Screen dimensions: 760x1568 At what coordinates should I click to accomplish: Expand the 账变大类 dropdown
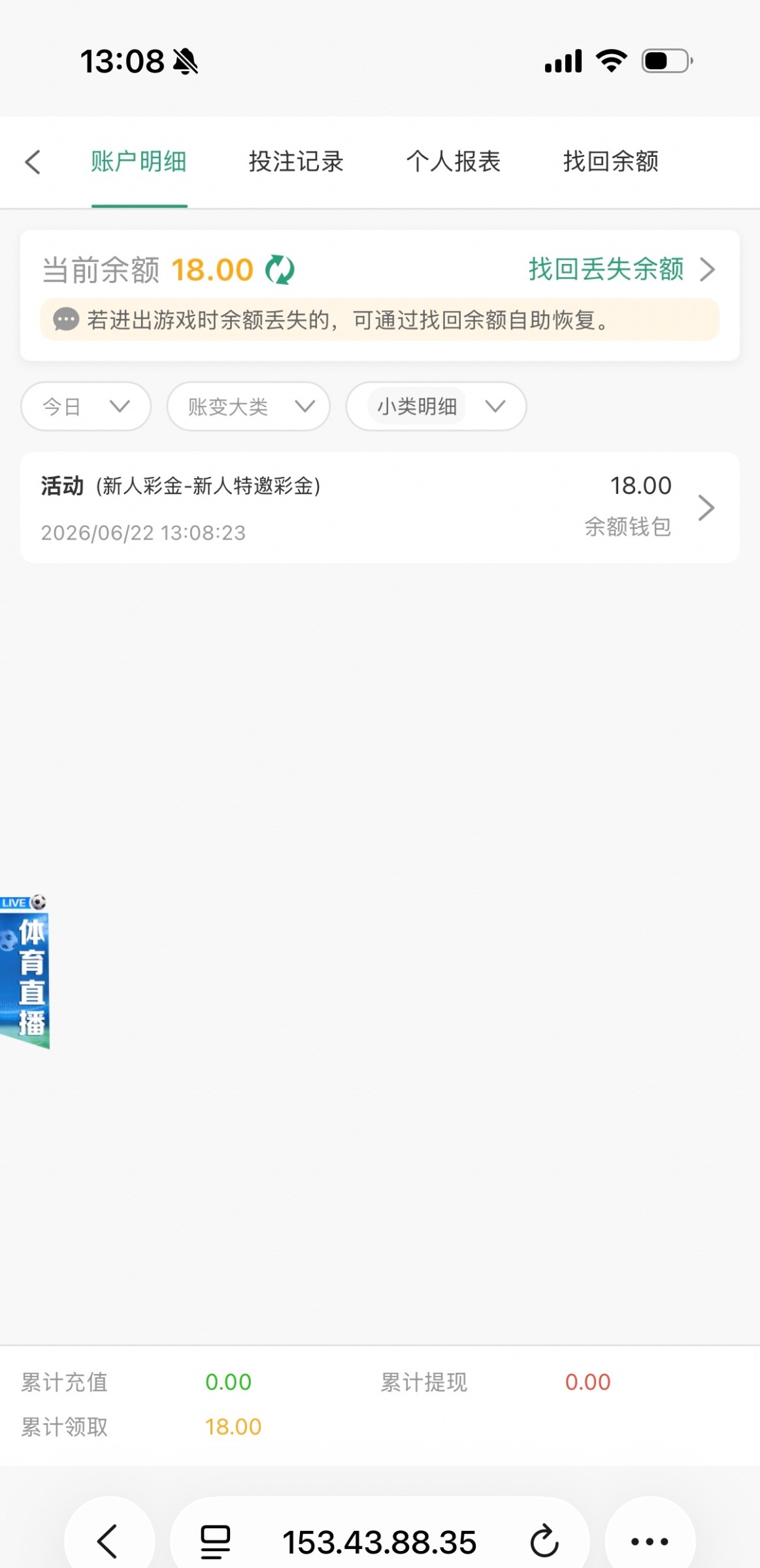248,406
